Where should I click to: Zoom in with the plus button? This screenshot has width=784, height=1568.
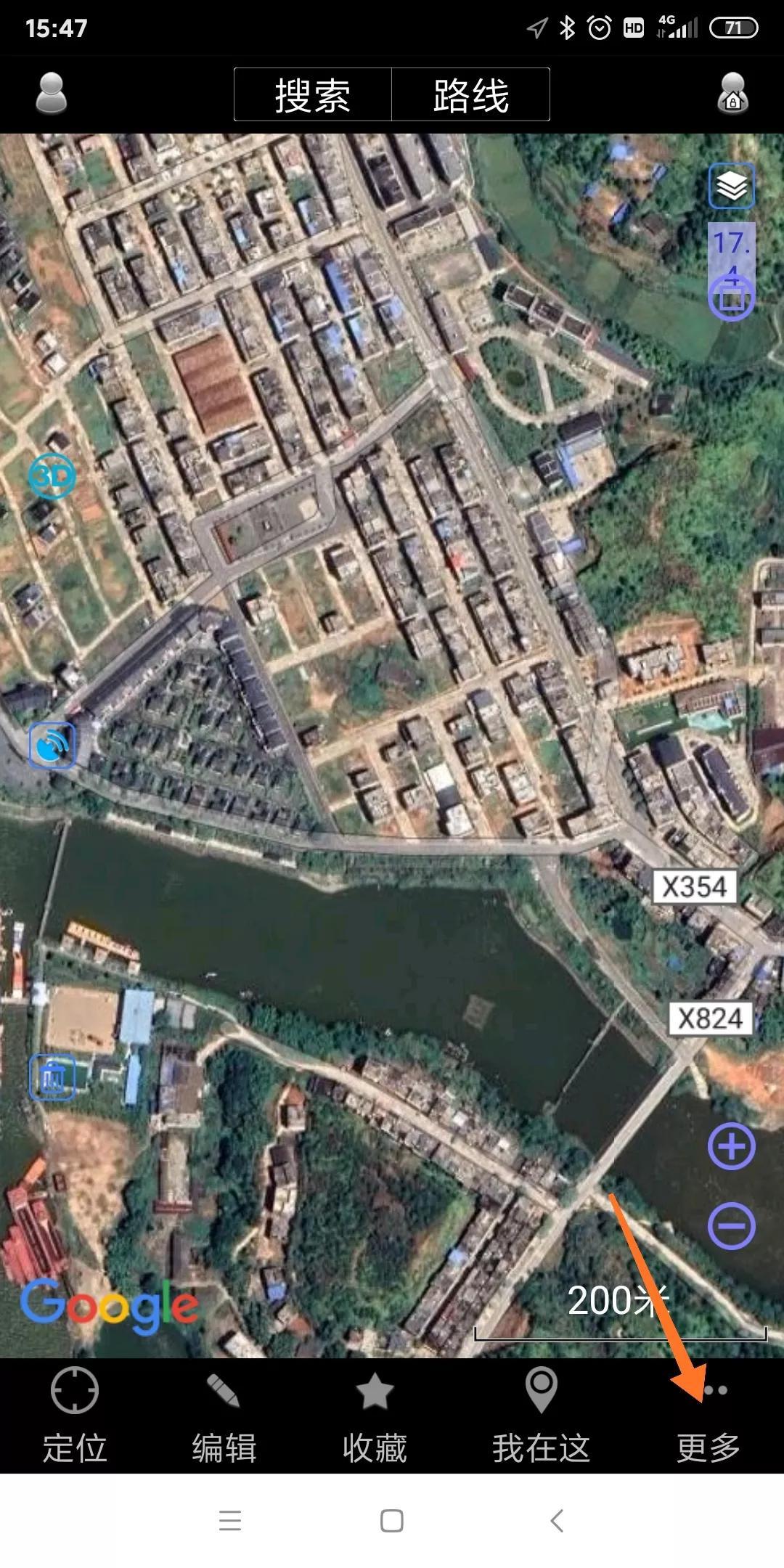732,1146
